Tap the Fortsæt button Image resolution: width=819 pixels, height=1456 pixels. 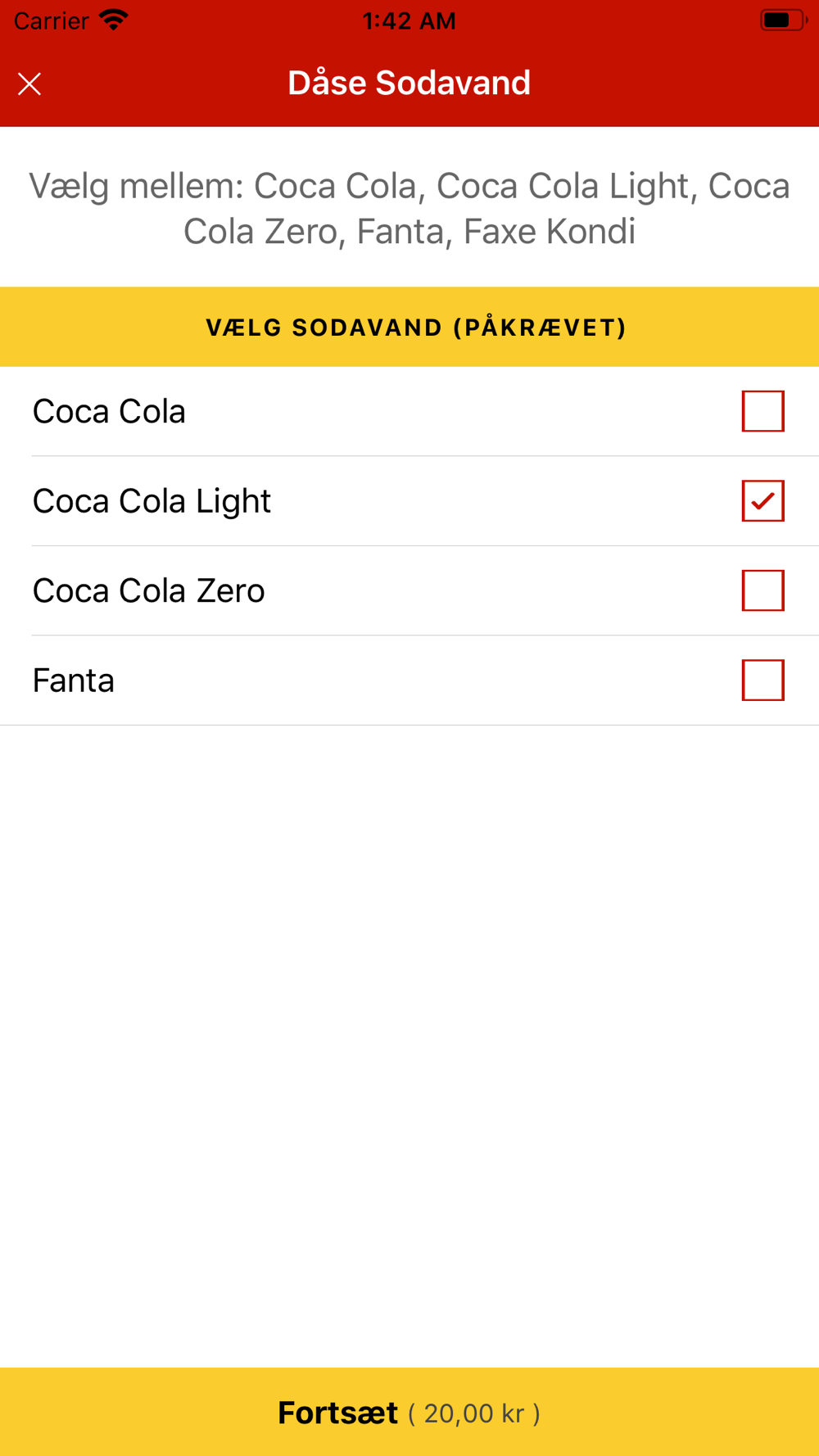409,1412
